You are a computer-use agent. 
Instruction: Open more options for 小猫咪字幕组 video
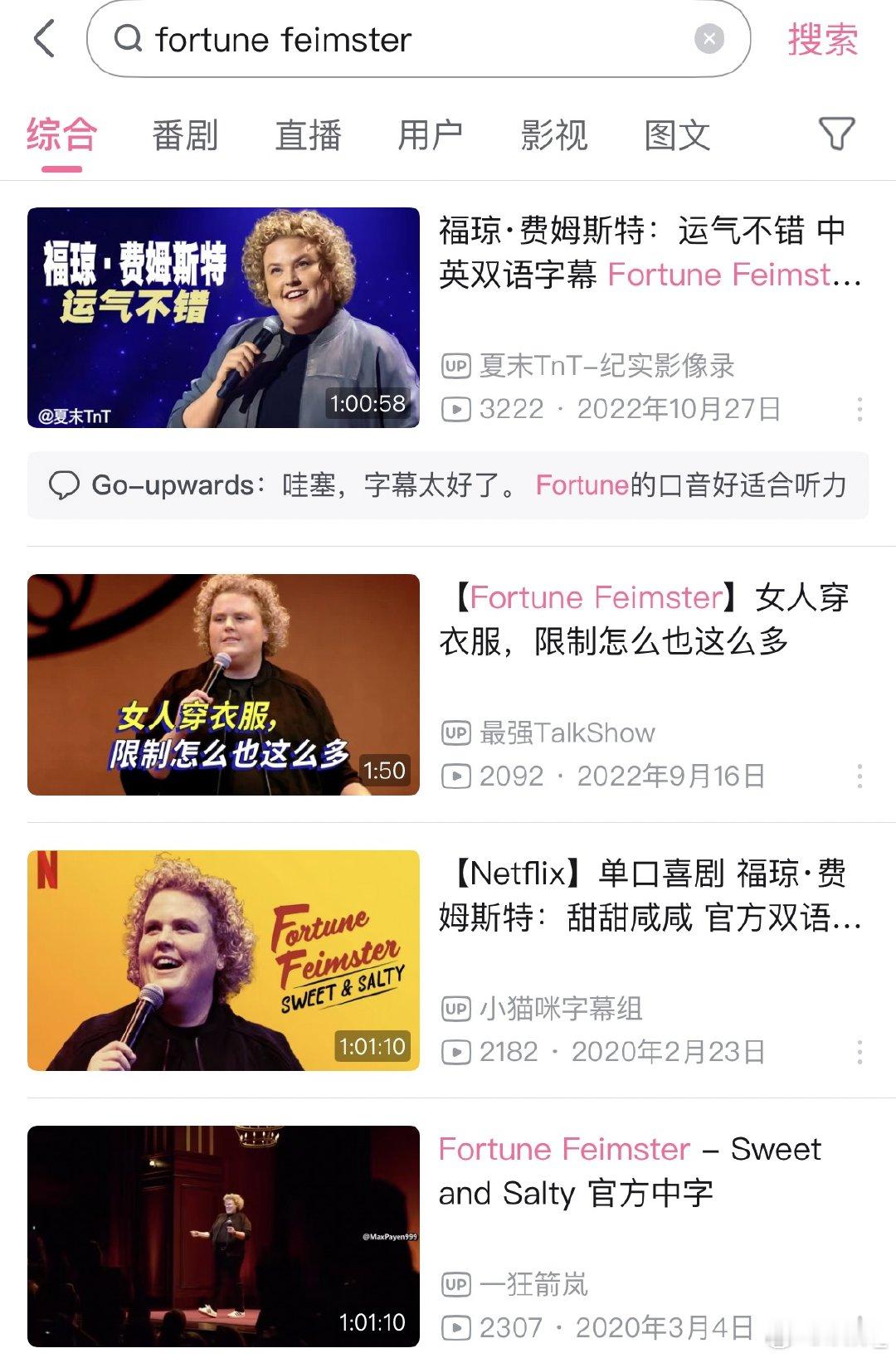click(x=859, y=1052)
